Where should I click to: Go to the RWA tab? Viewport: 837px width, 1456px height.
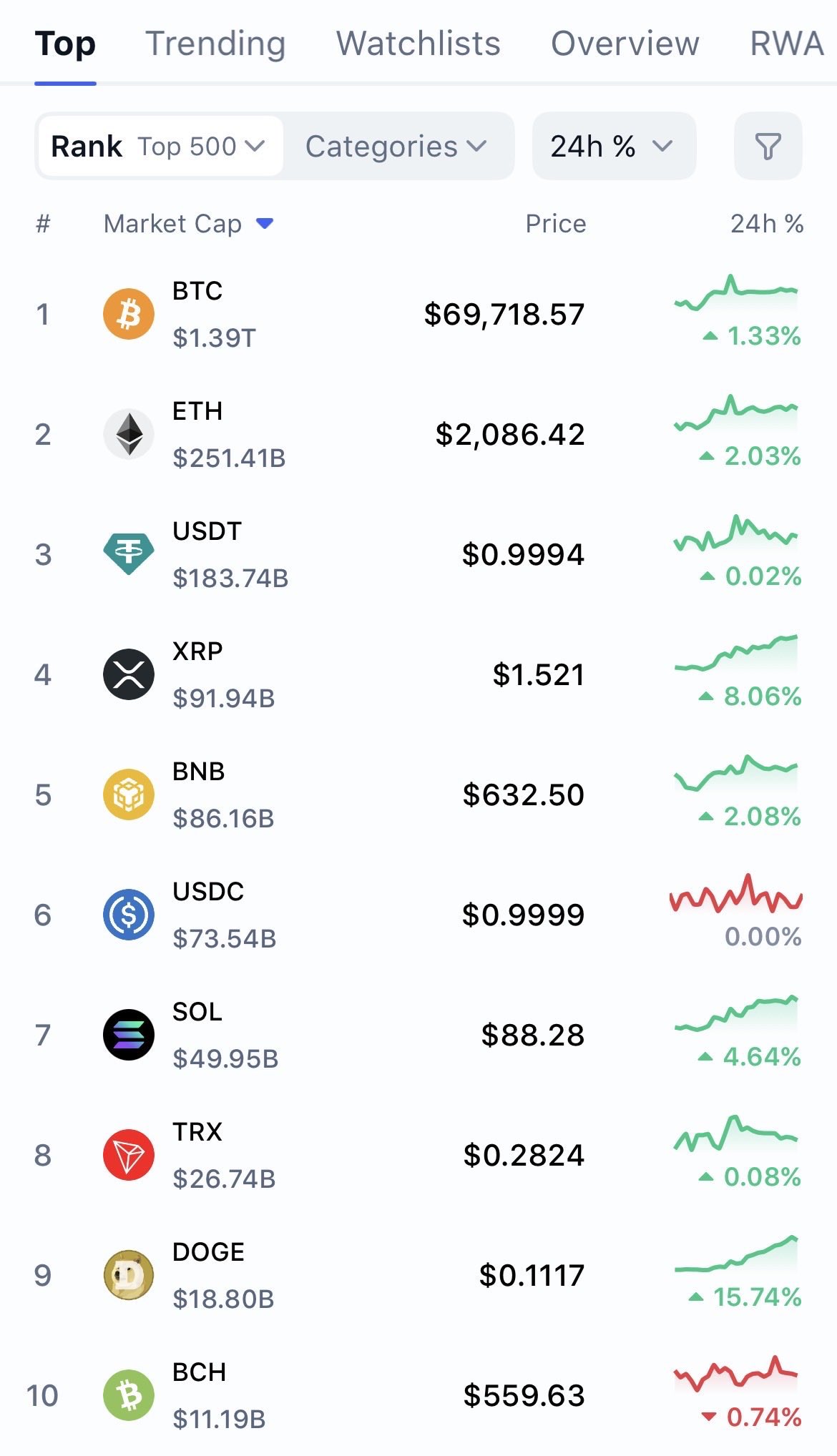pos(786,44)
